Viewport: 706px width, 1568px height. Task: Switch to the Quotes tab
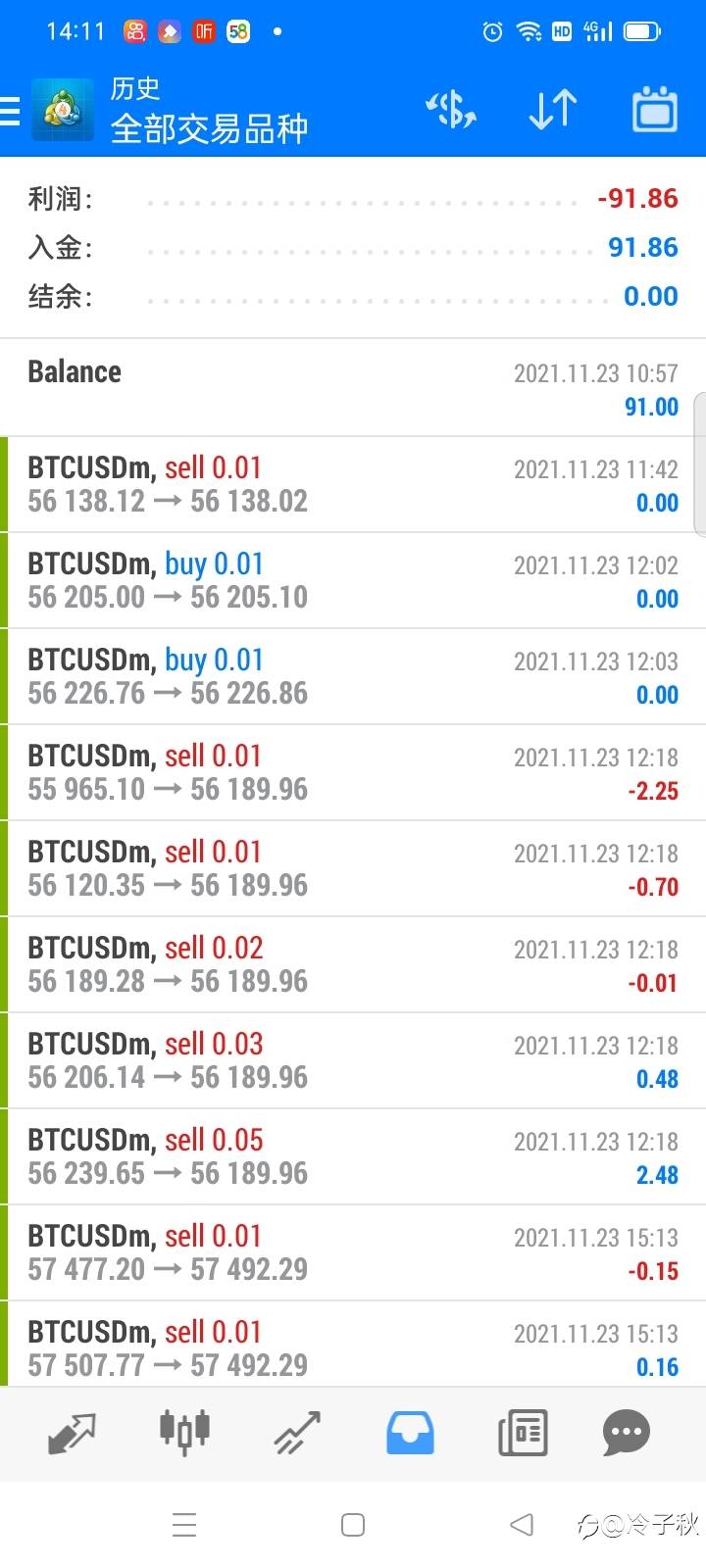click(x=72, y=1433)
